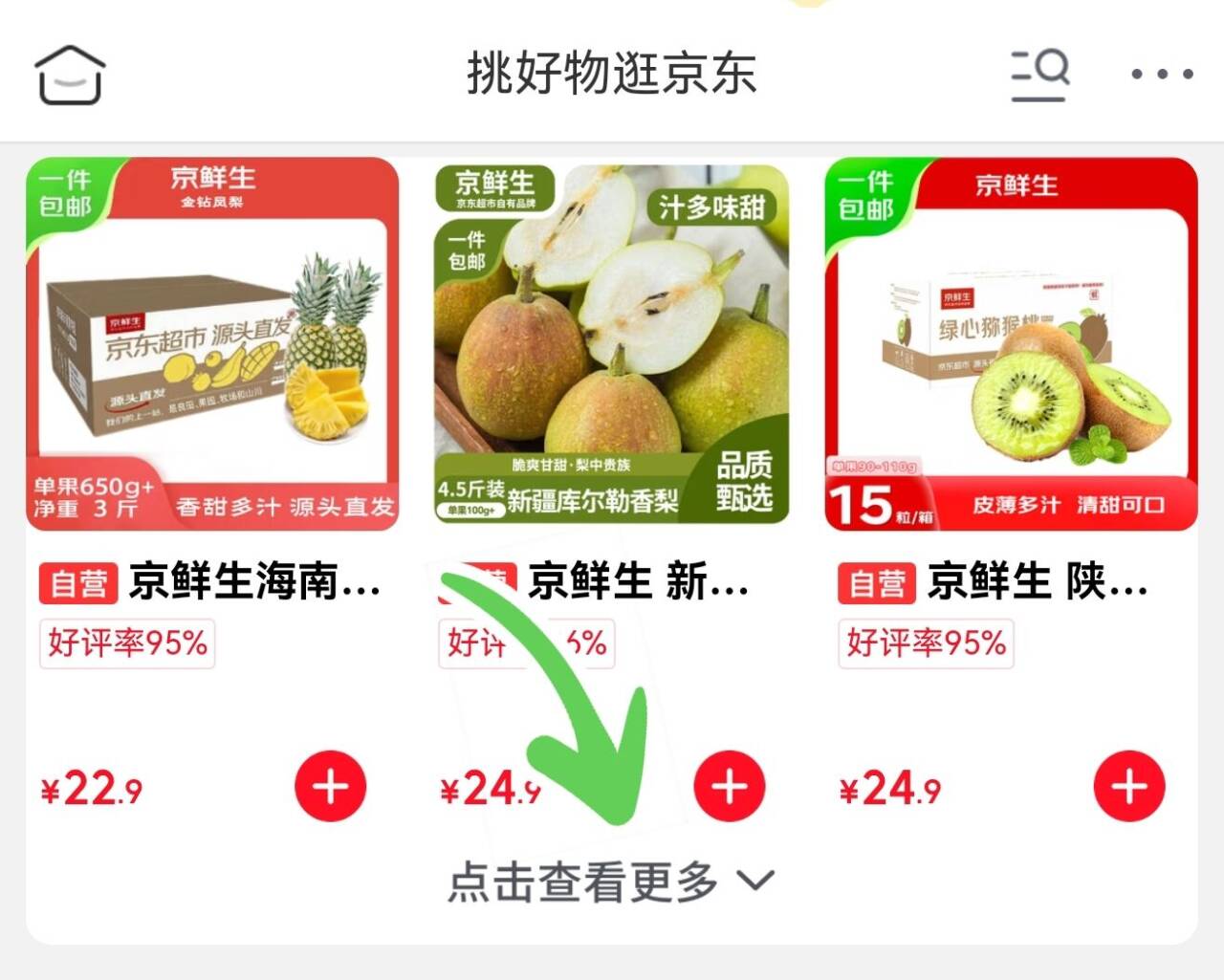Expand 点击查看更多 to see more
The width and height of the screenshot is (1224, 980).
(610, 882)
